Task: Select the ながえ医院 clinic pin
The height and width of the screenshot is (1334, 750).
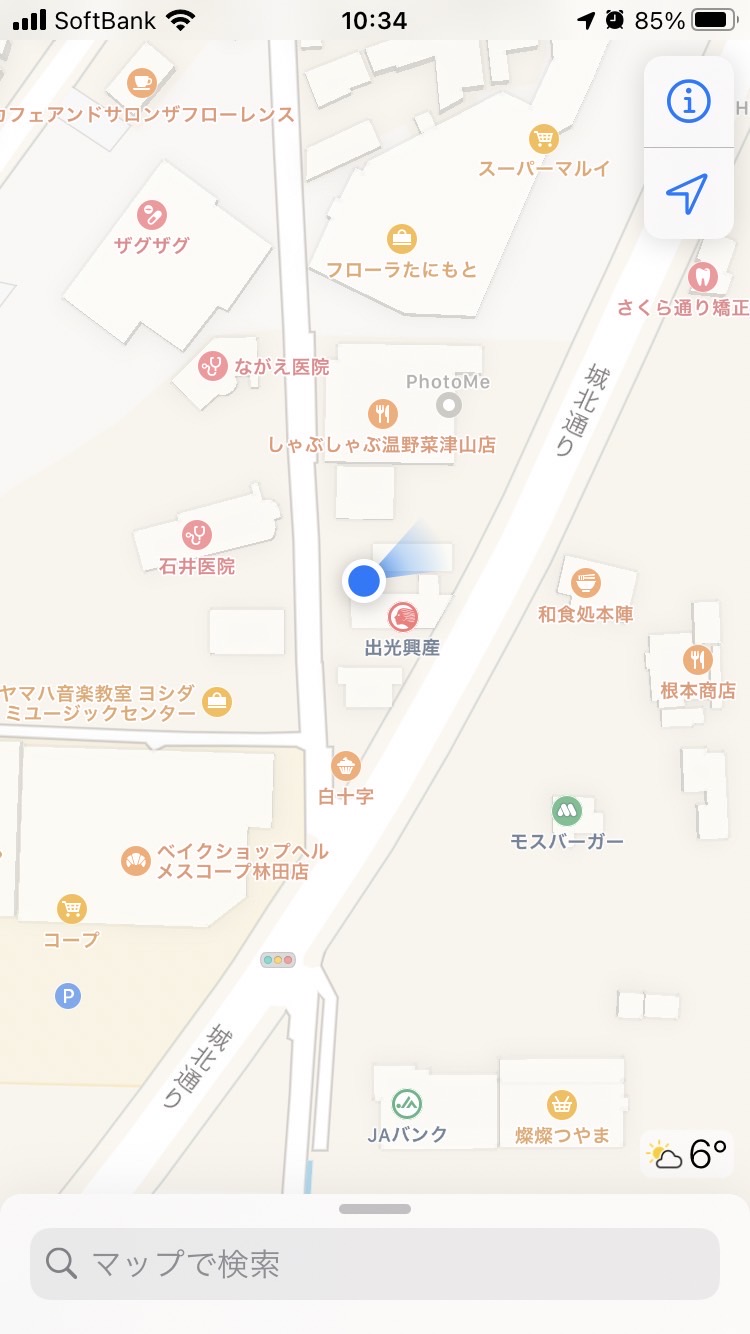Action: 212,366
